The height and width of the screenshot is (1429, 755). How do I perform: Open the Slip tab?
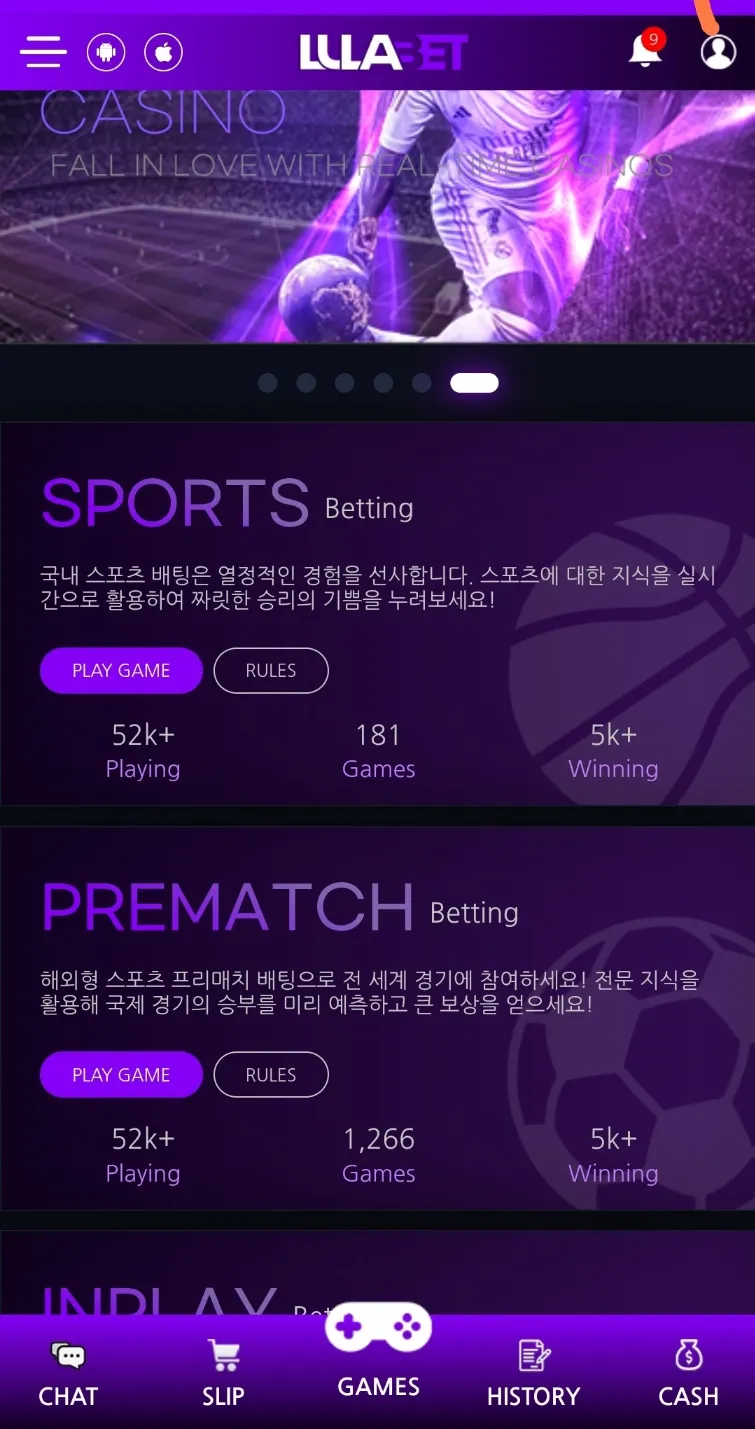click(223, 1374)
